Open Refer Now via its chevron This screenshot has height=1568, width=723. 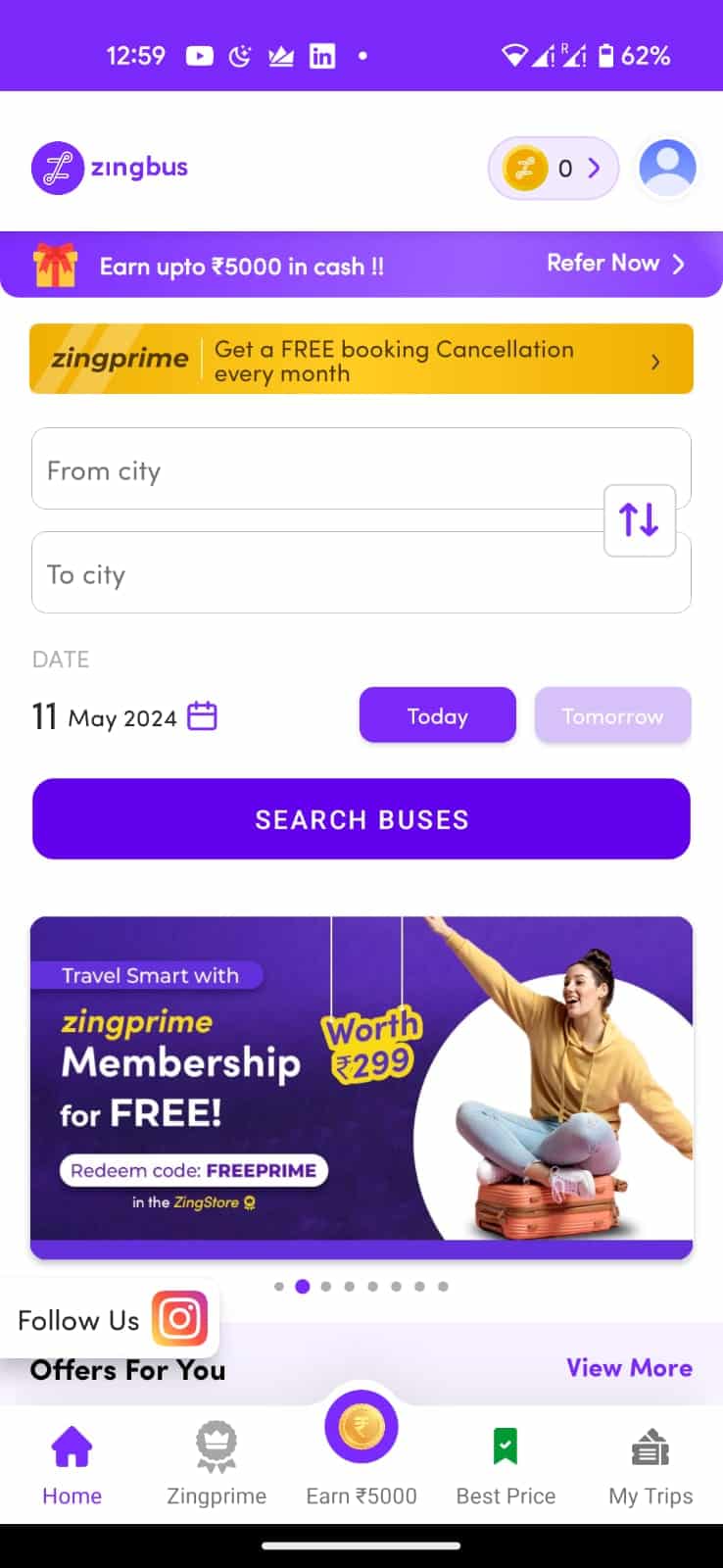pyautogui.click(x=680, y=264)
